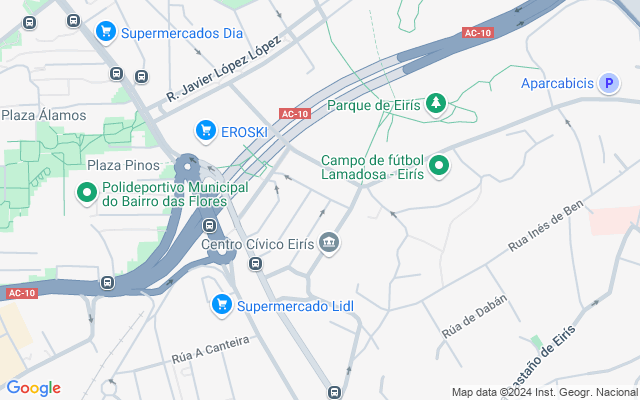This screenshot has height=400, width=640.
Task: Open the Centro Cívico Eirís marker
Action: point(329,243)
